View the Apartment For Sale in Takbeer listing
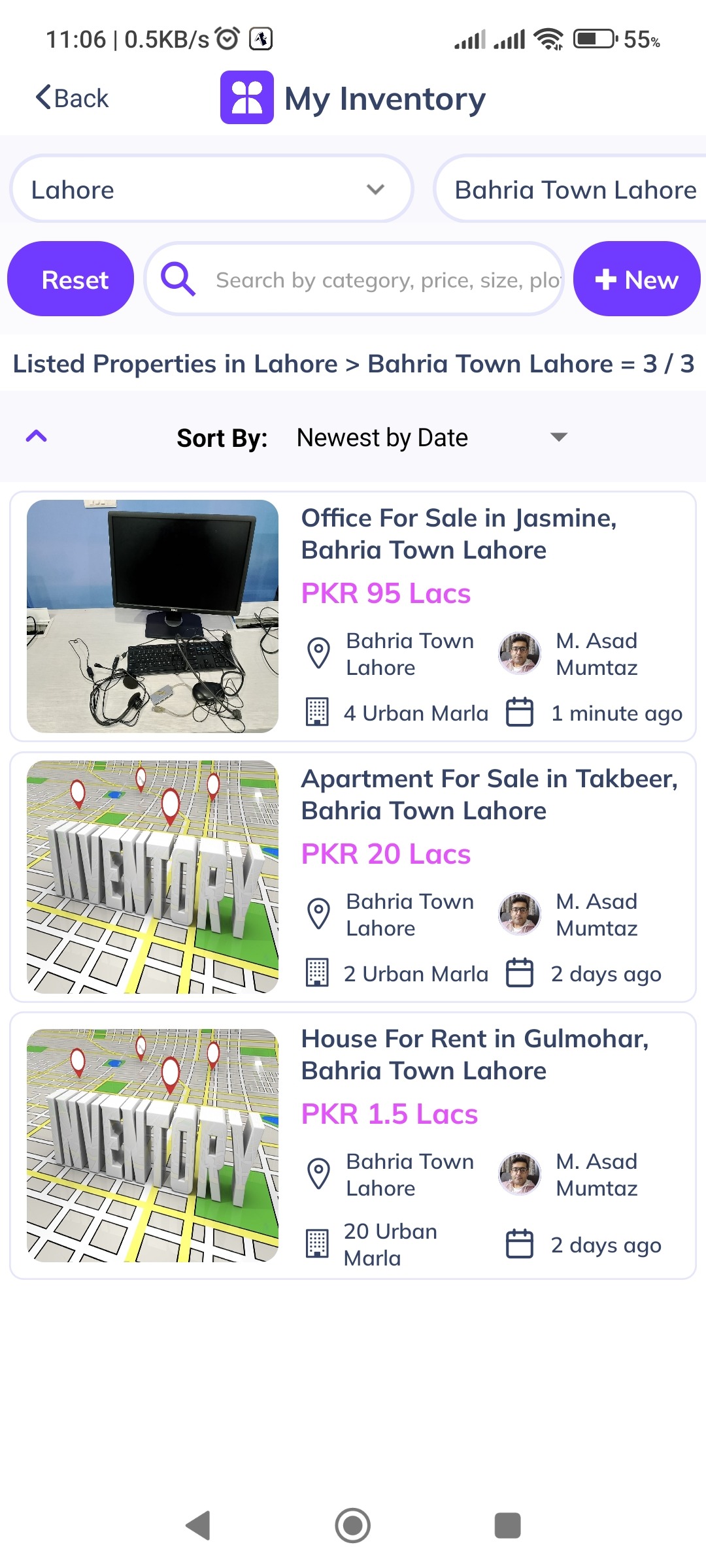This screenshot has width=706, height=1568. (x=488, y=794)
